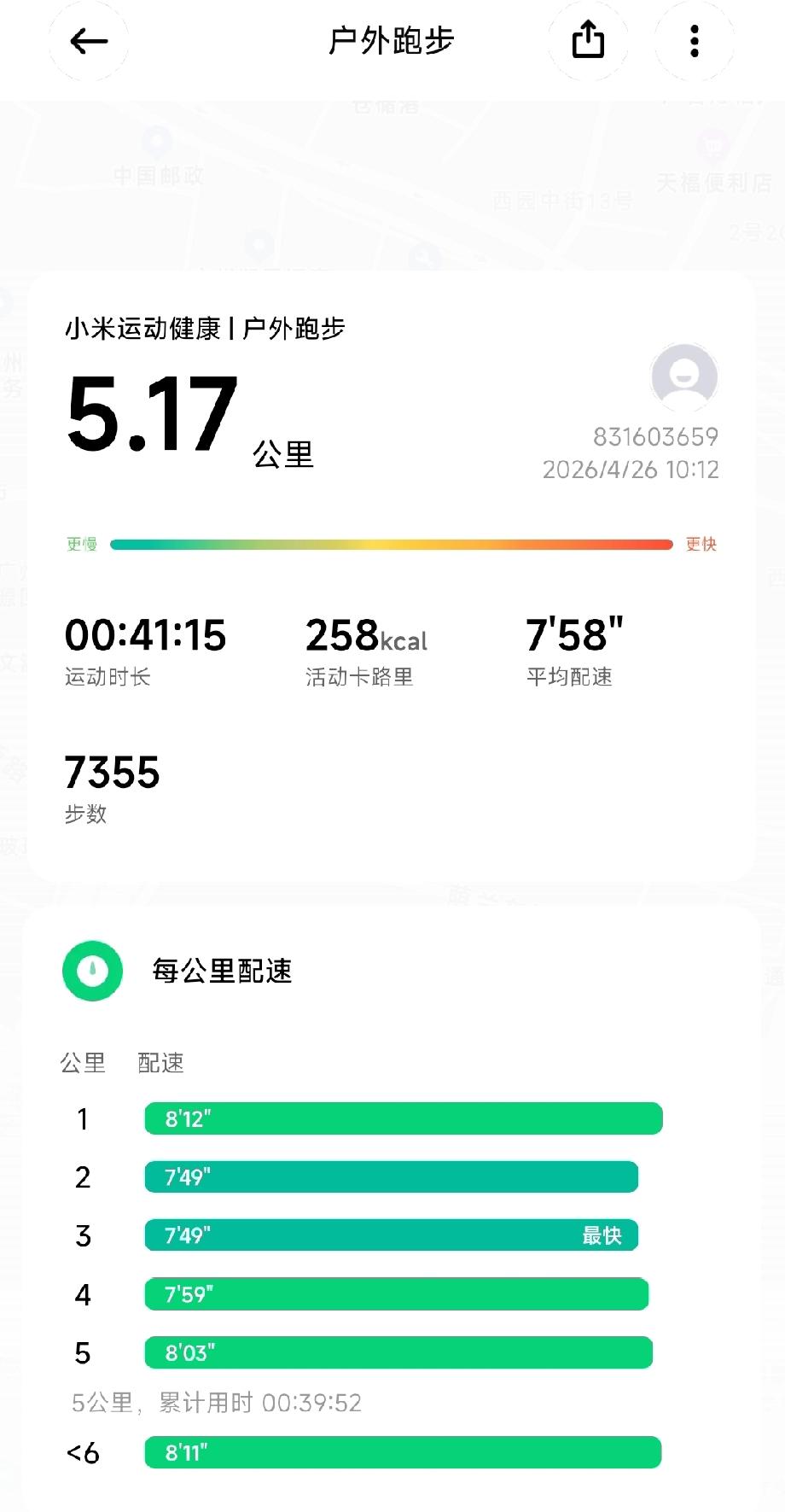Click the 户外跑步 title in the header
Image resolution: width=785 pixels, height=1512 pixels.
(x=392, y=40)
